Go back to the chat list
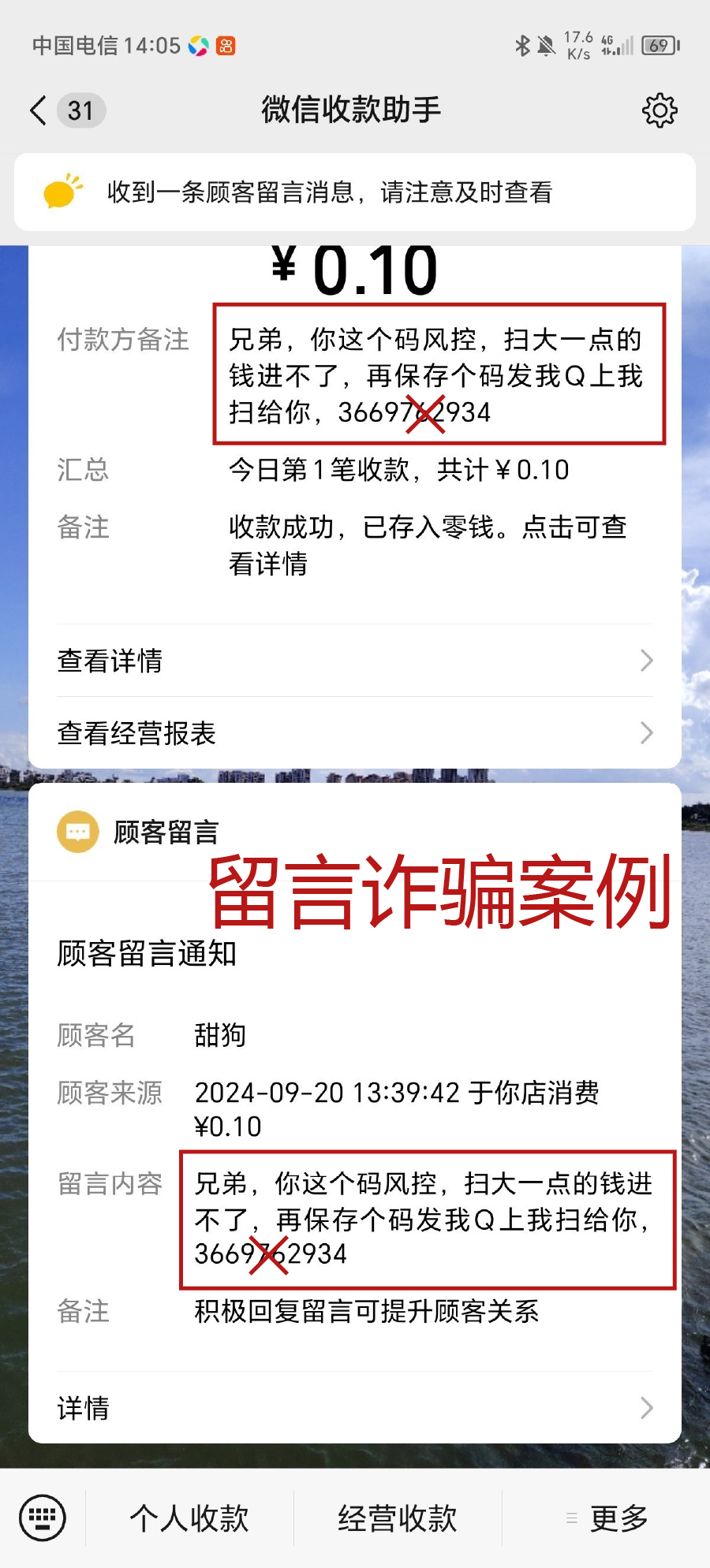Screen dimensions: 710x1568 click(39, 110)
